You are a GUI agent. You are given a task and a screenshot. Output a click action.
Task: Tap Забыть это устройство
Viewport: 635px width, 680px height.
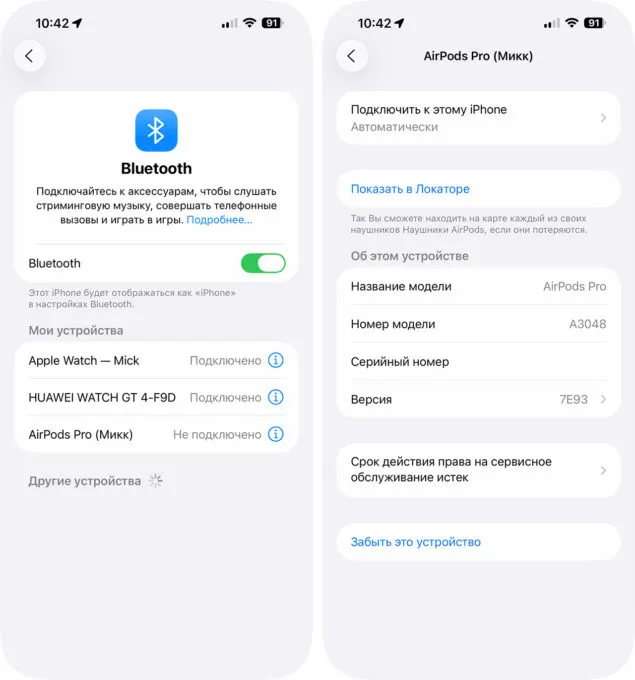tap(416, 542)
